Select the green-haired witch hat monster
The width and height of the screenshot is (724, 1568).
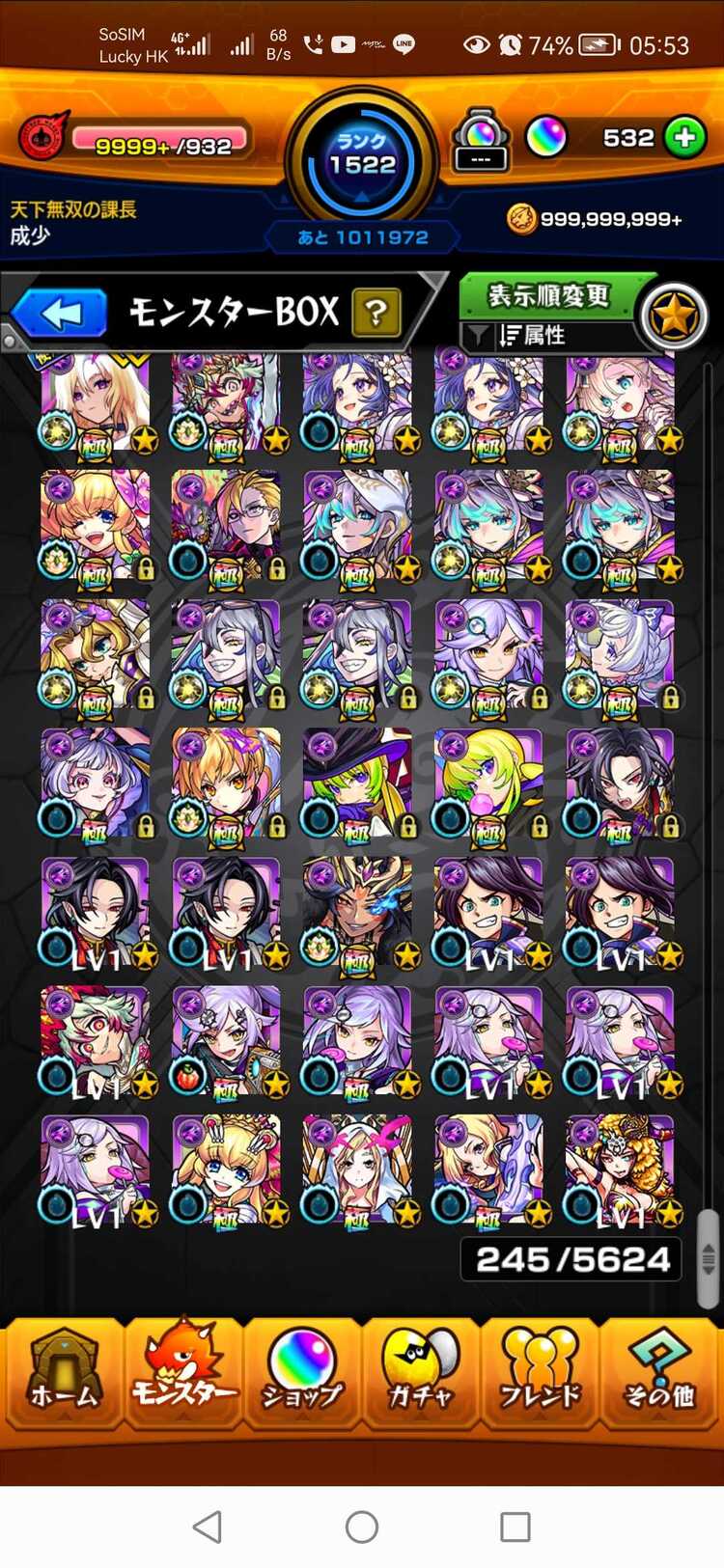(357, 784)
